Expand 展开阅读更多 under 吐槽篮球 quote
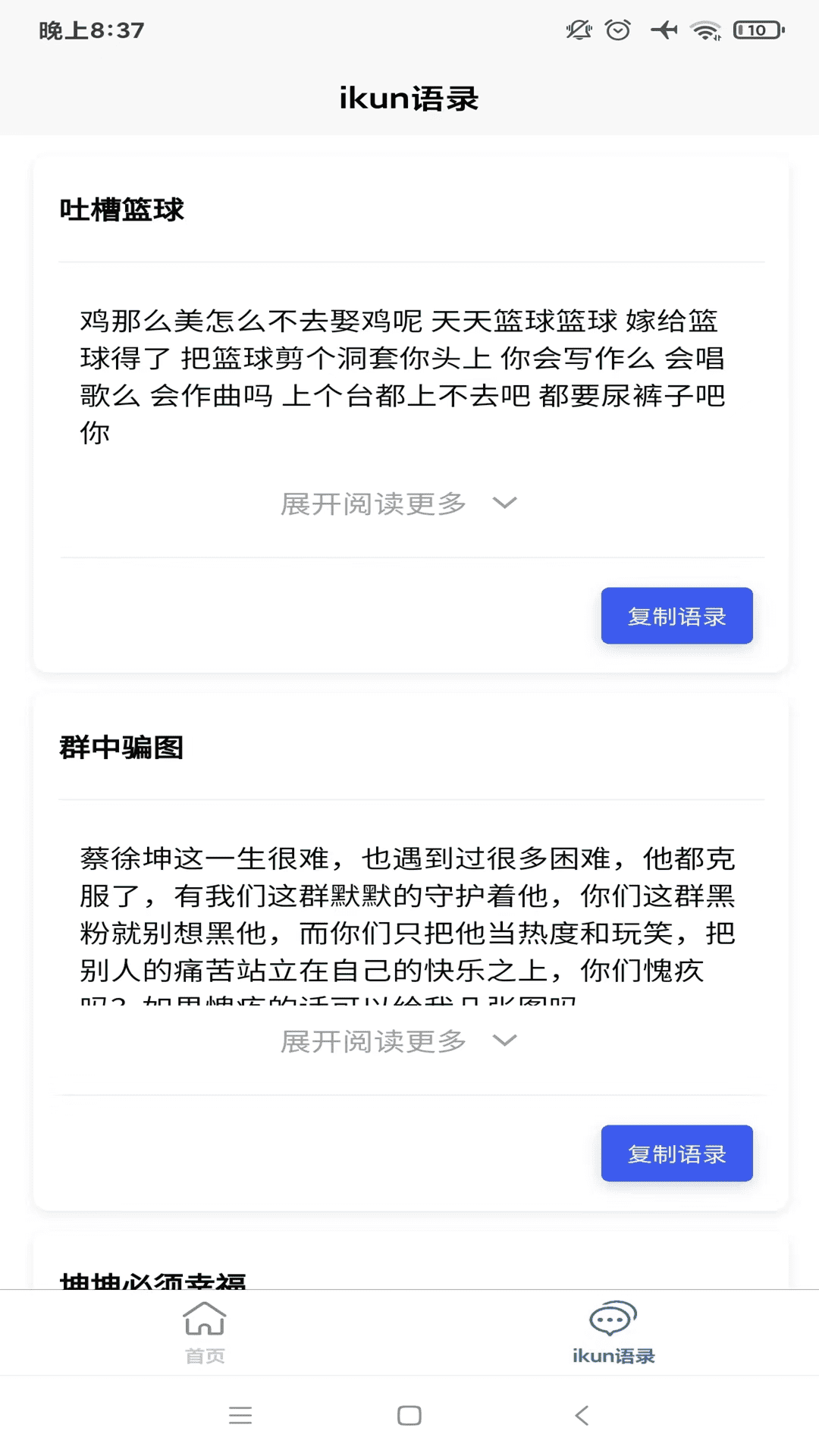This screenshot has height=1456, width=819. [372, 503]
